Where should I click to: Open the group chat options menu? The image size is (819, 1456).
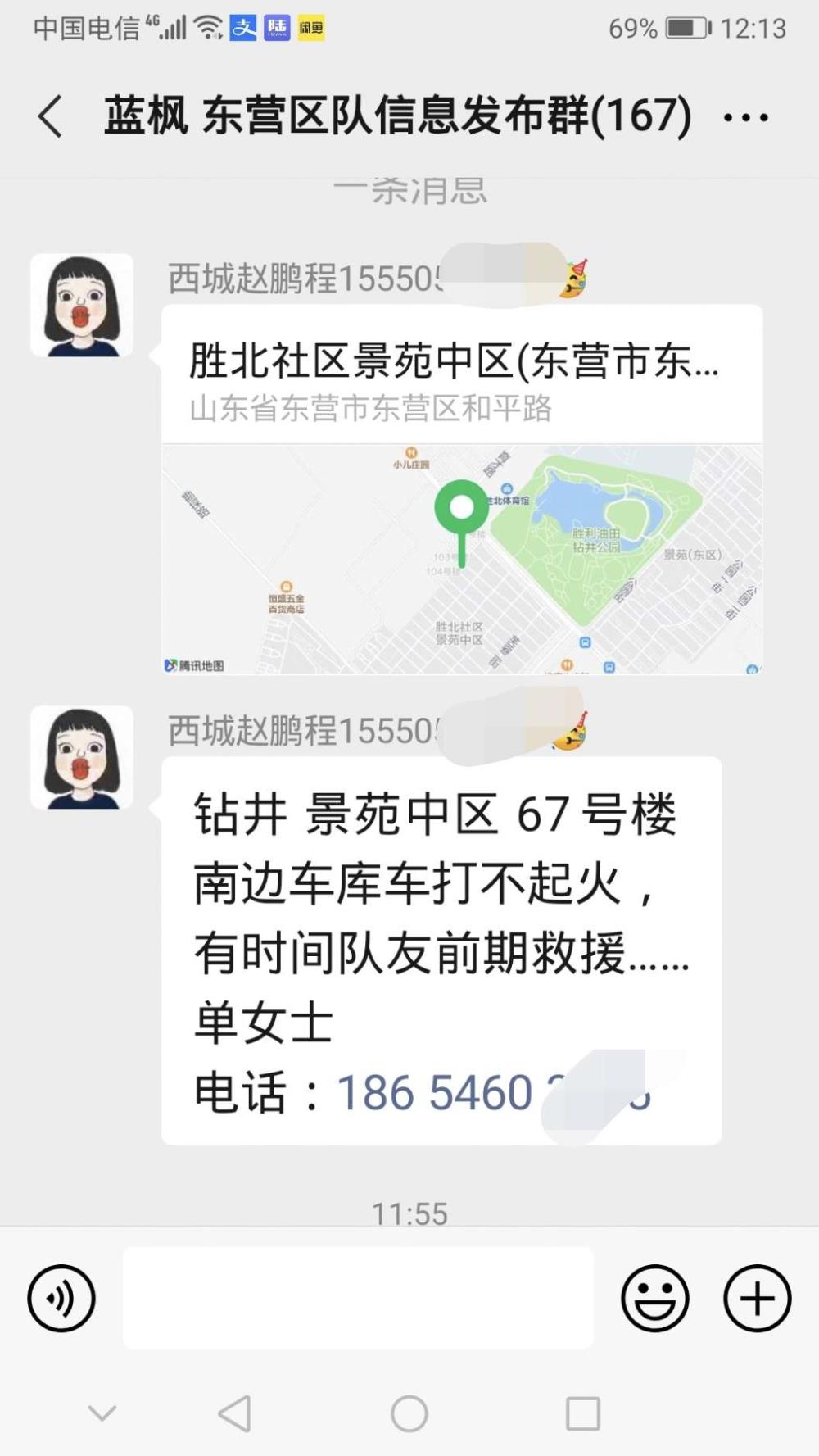[746, 118]
